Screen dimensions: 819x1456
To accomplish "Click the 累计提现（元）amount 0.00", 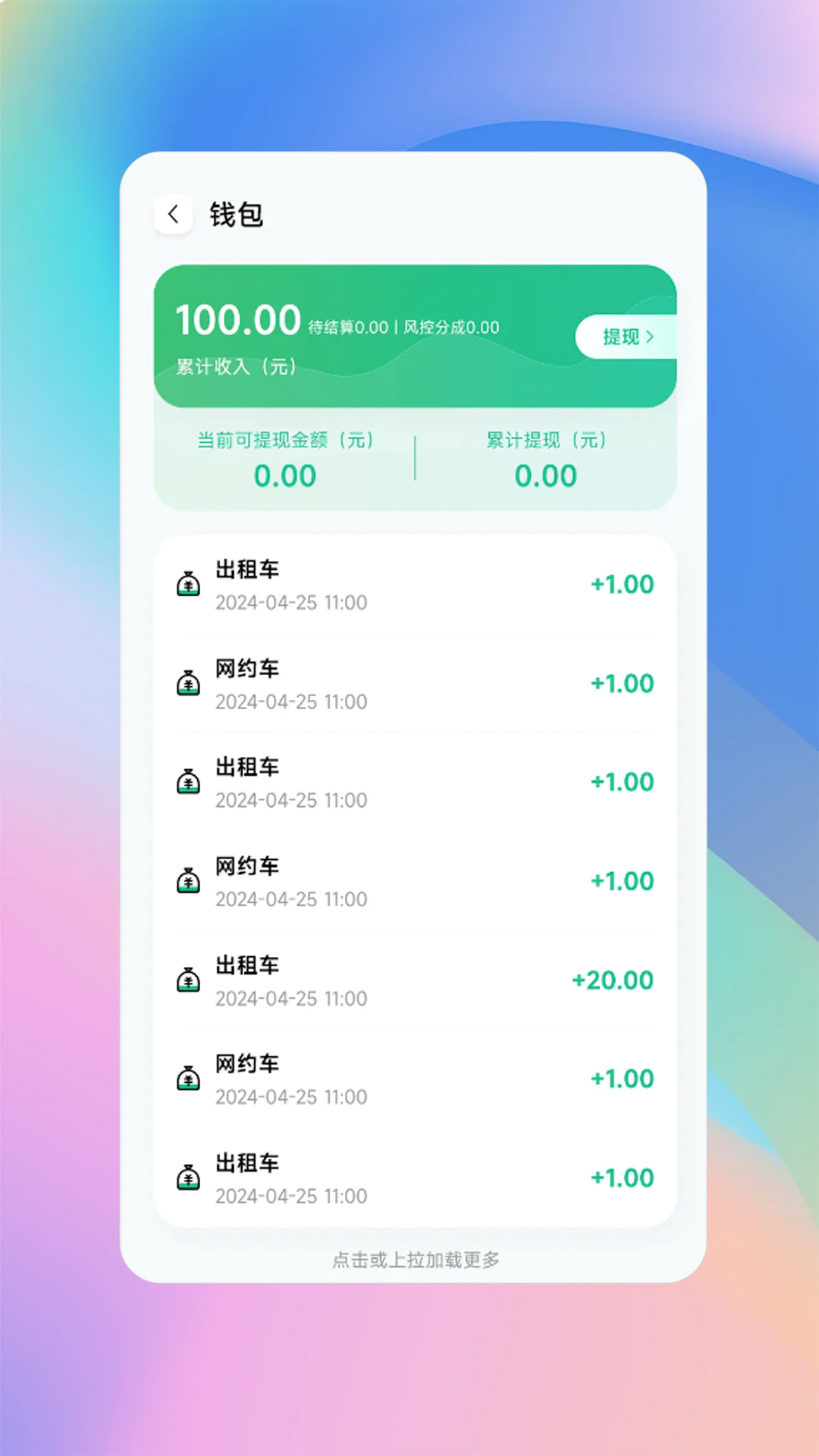I will click(x=545, y=475).
